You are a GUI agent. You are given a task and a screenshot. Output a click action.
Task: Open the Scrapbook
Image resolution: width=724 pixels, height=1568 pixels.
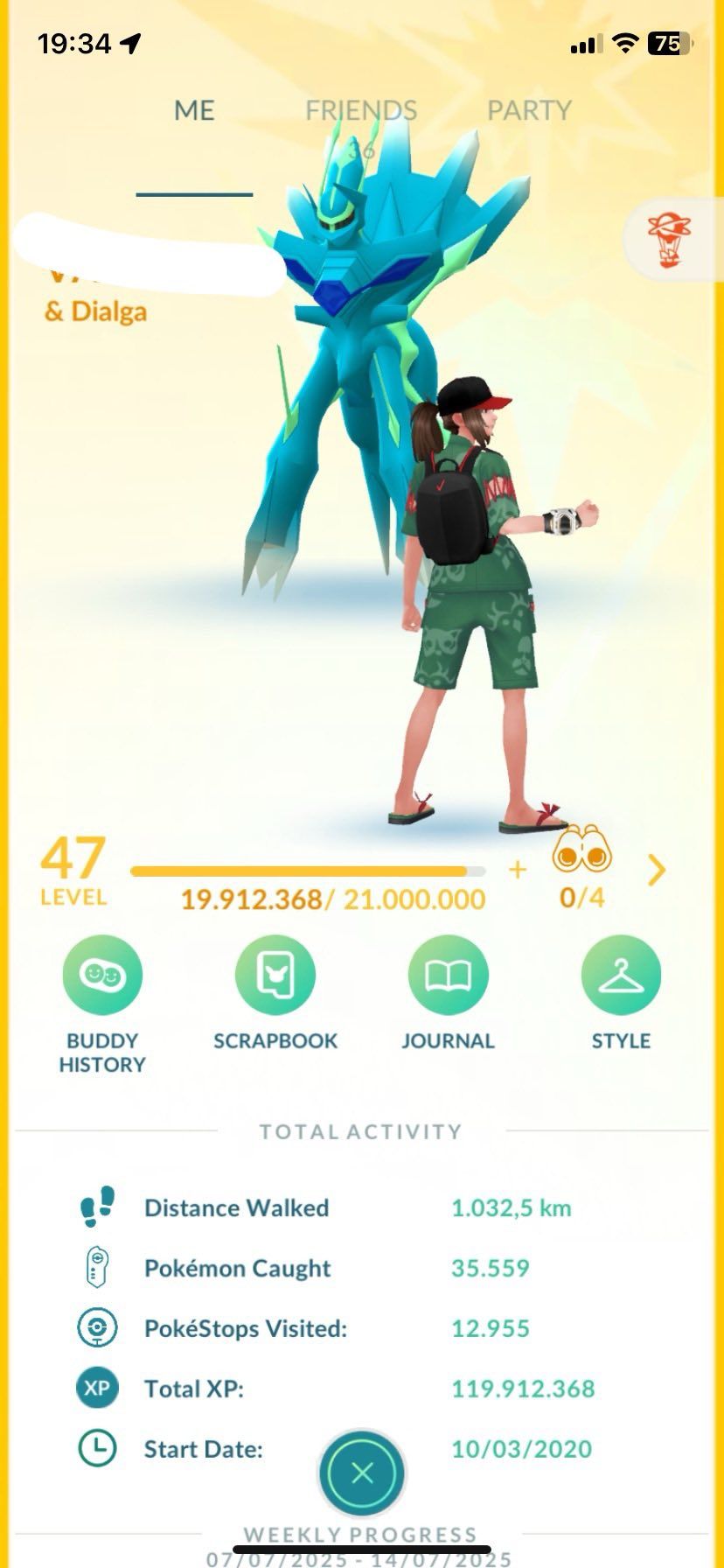point(275,975)
